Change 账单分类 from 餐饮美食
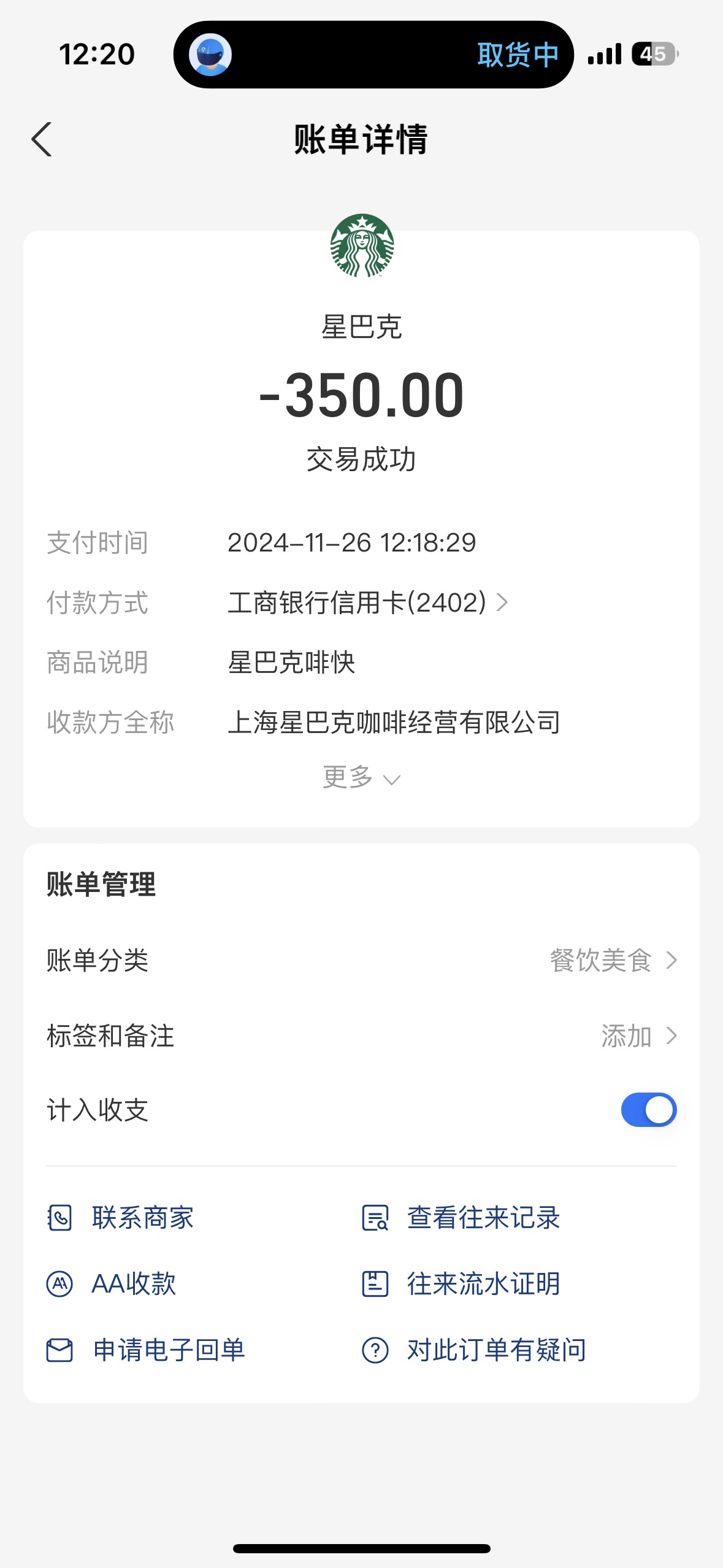This screenshot has width=723, height=1568. [x=361, y=960]
